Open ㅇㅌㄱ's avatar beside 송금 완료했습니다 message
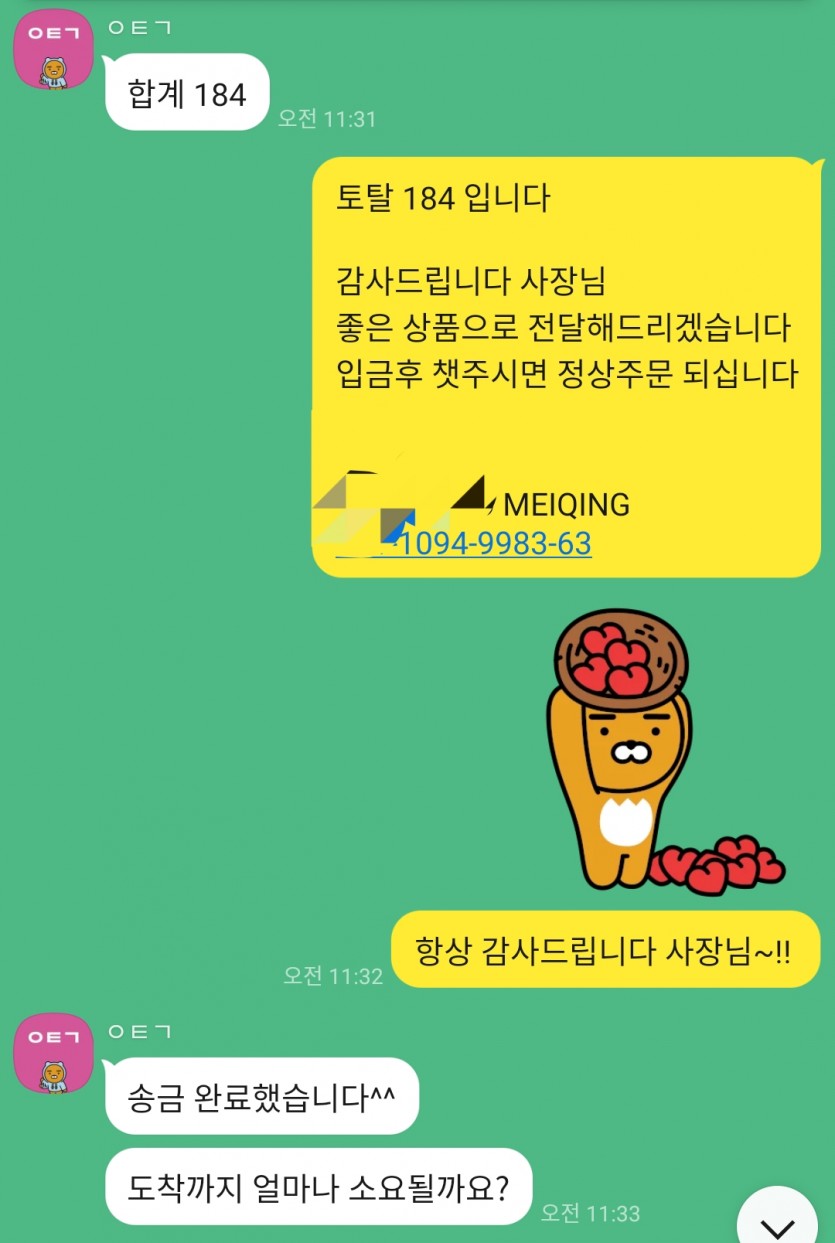 pyautogui.click(x=53, y=1054)
